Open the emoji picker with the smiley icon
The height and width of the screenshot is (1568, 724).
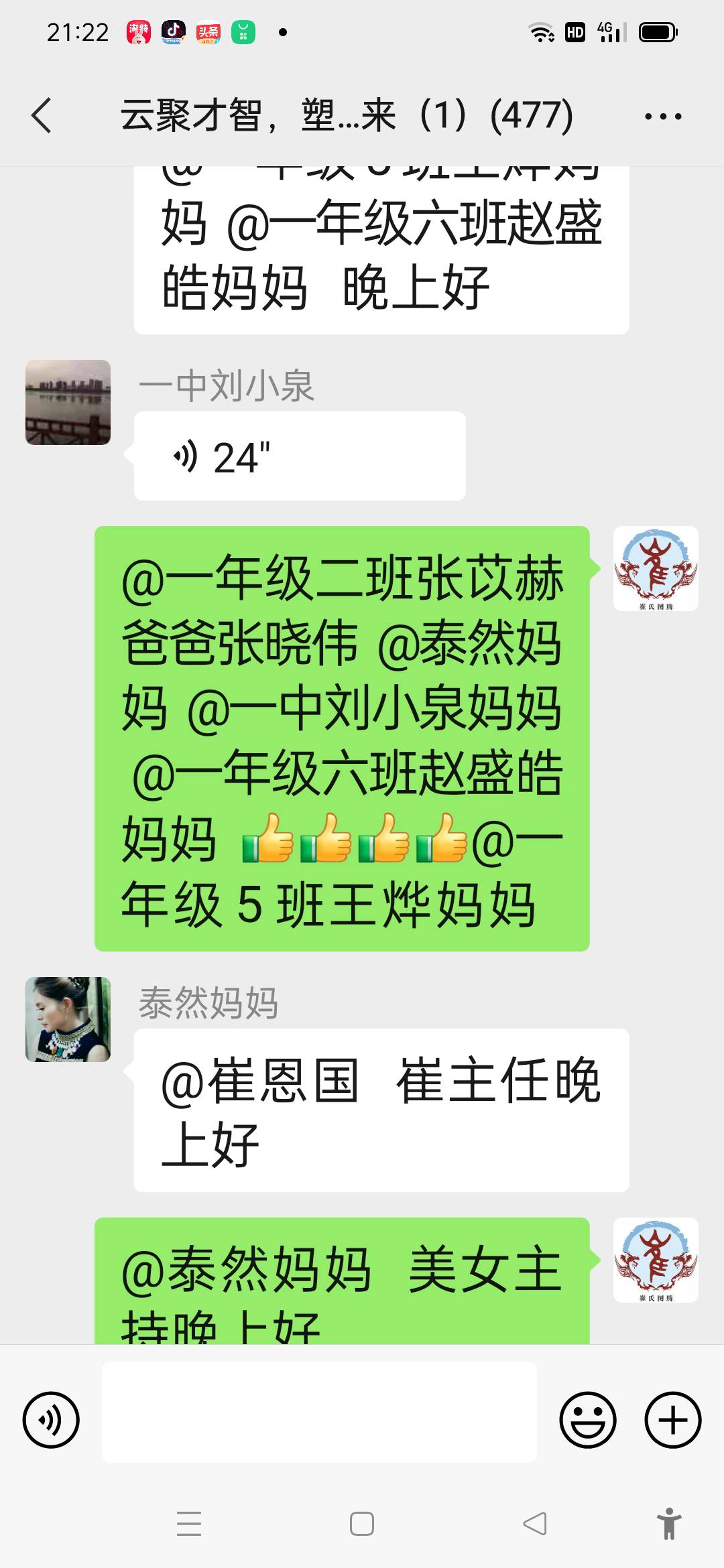pyautogui.click(x=588, y=1420)
